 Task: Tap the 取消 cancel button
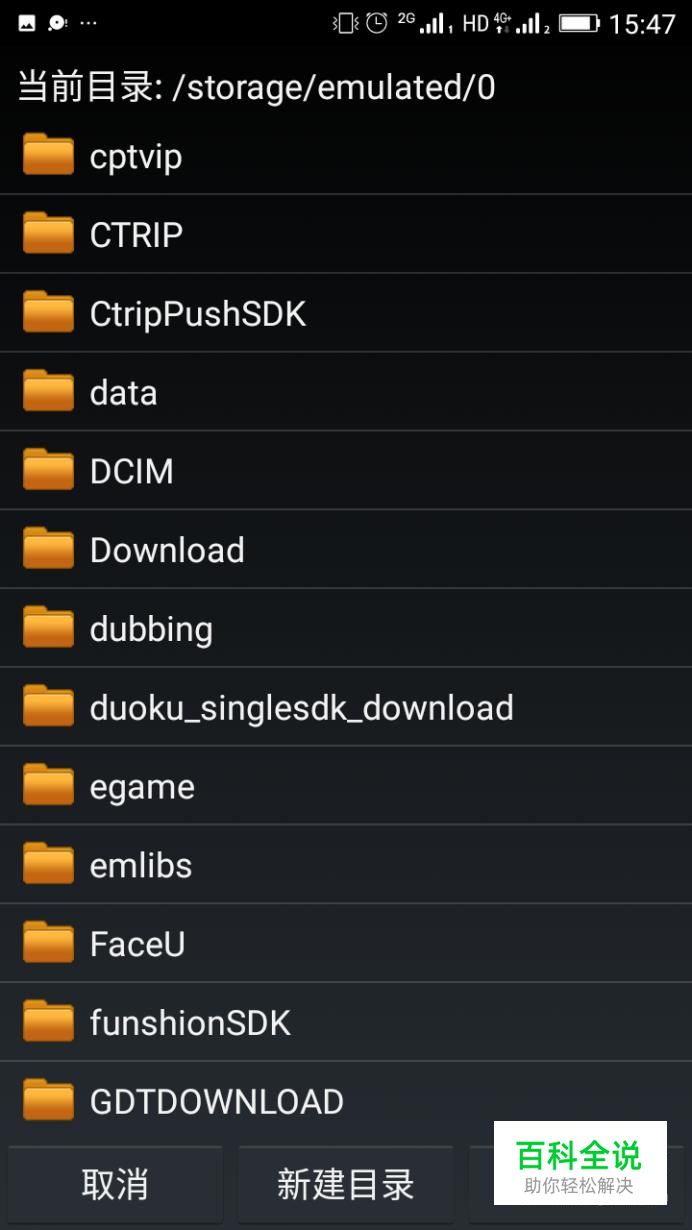(x=115, y=1185)
